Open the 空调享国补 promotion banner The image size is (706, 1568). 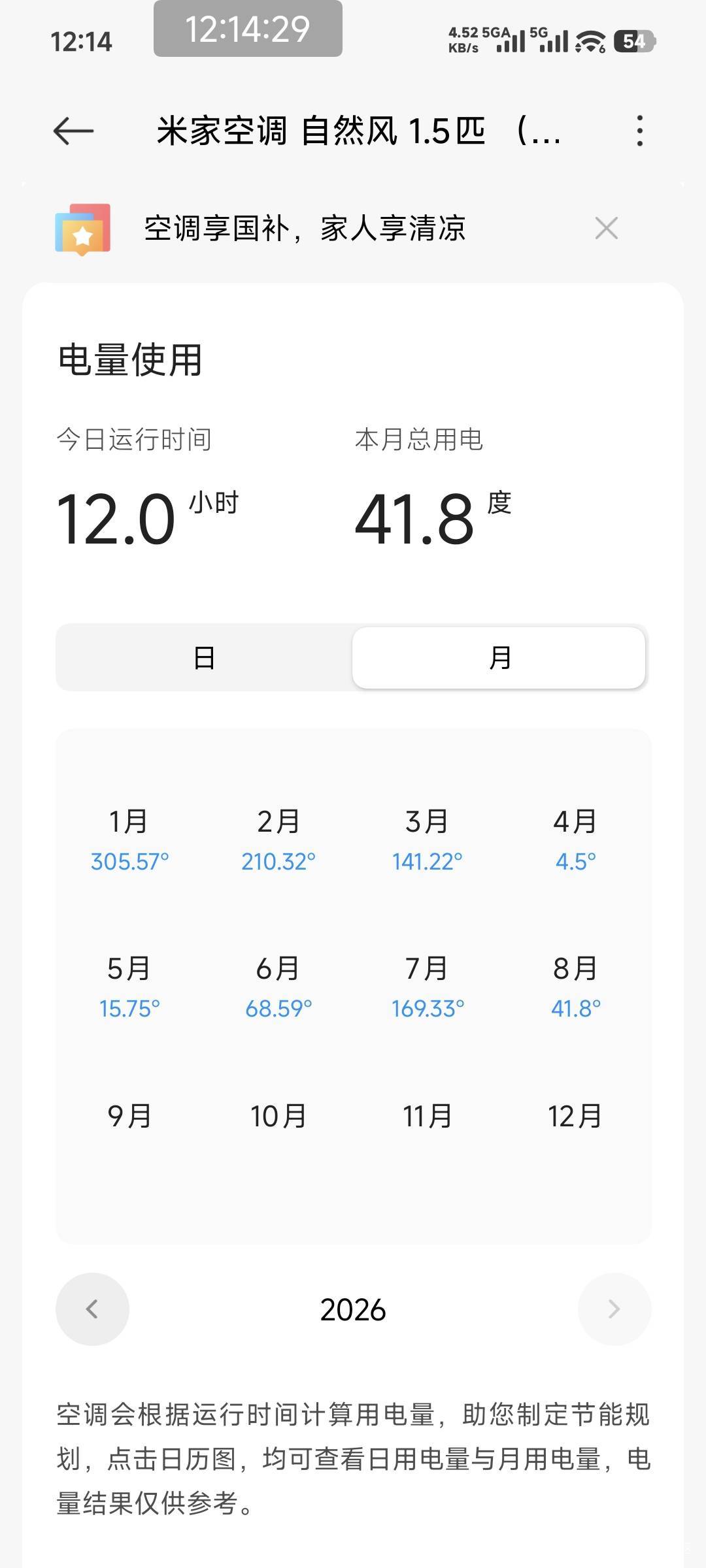[x=305, y=229]
